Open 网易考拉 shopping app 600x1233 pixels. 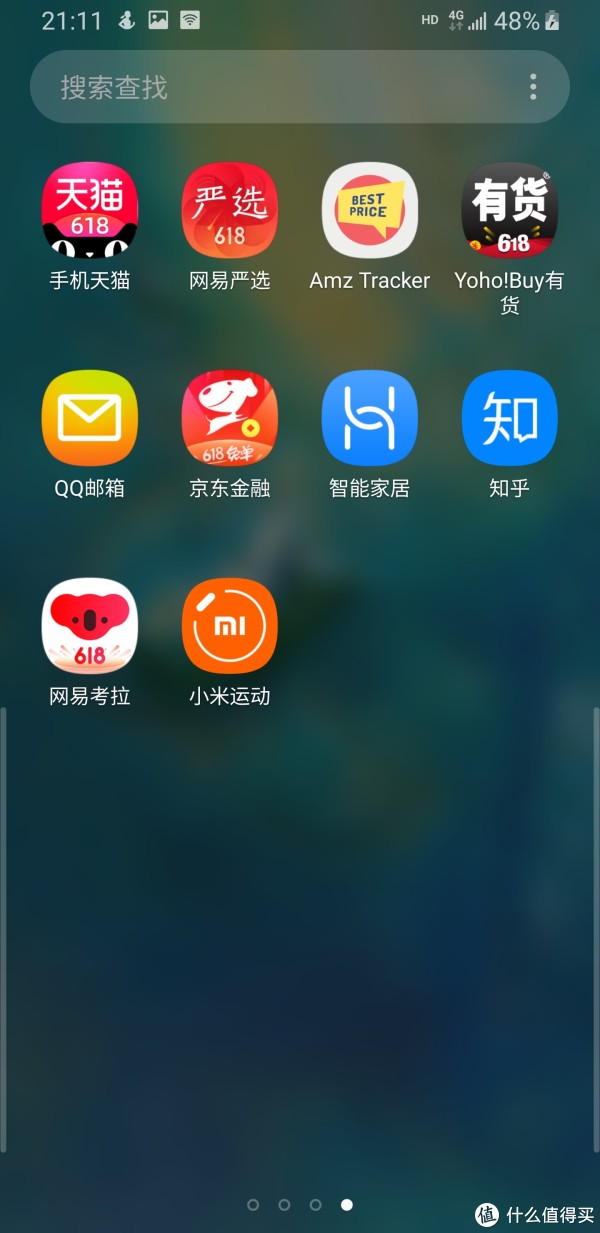pyautogui.click(x=90, y=626)
